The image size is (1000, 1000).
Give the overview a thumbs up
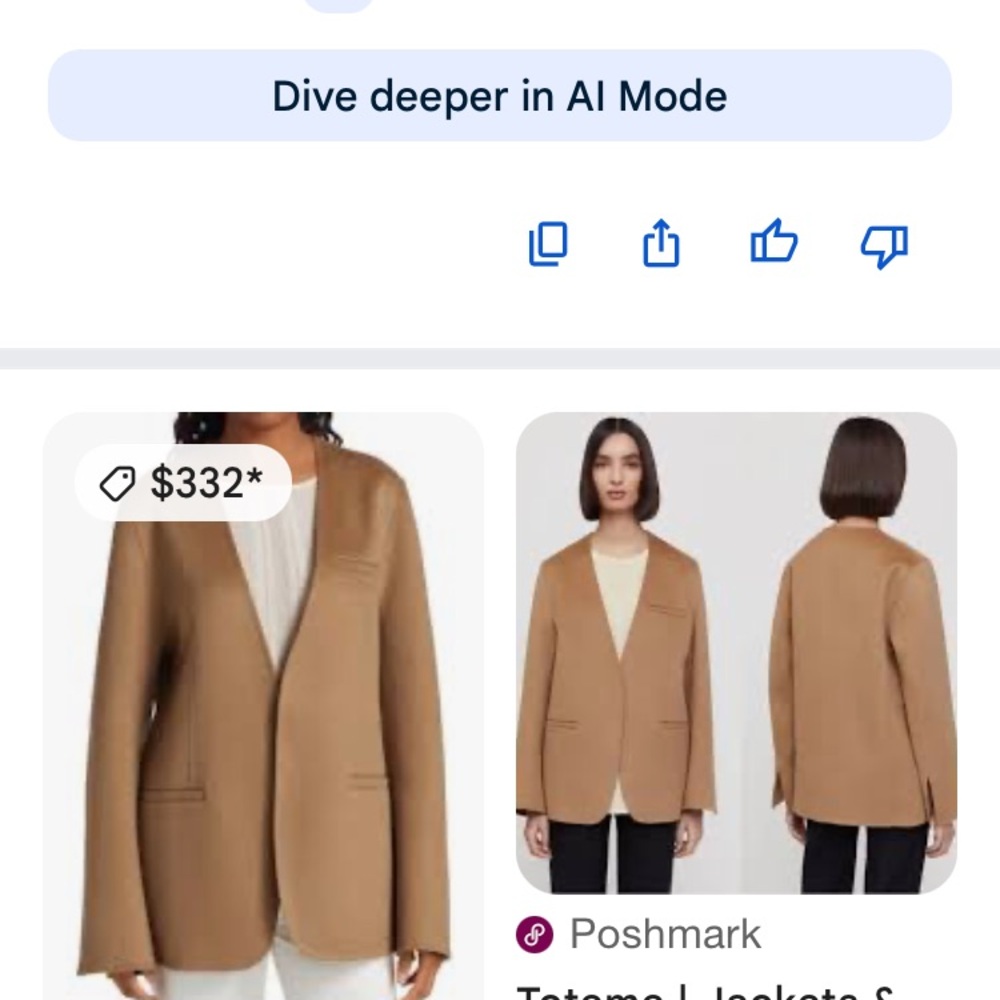(x=773, y=244)
